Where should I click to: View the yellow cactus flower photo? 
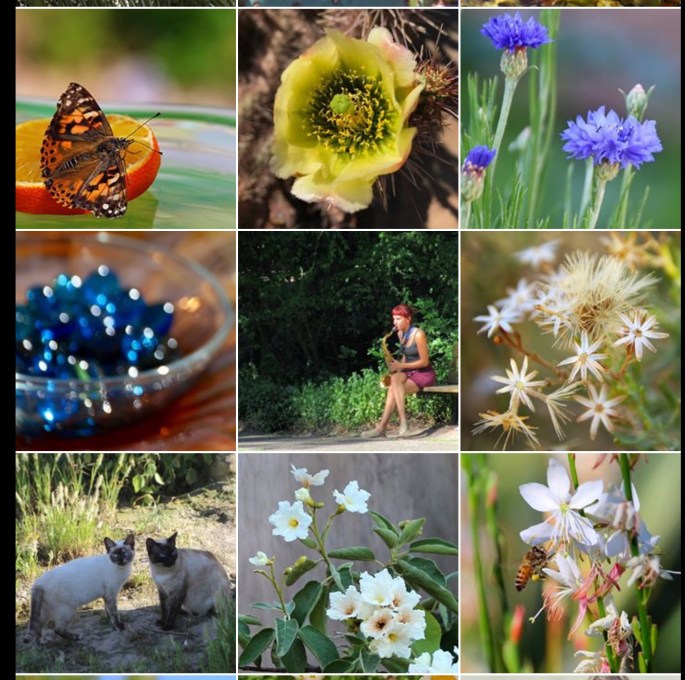pyautogui.click(x=348, y=120)
